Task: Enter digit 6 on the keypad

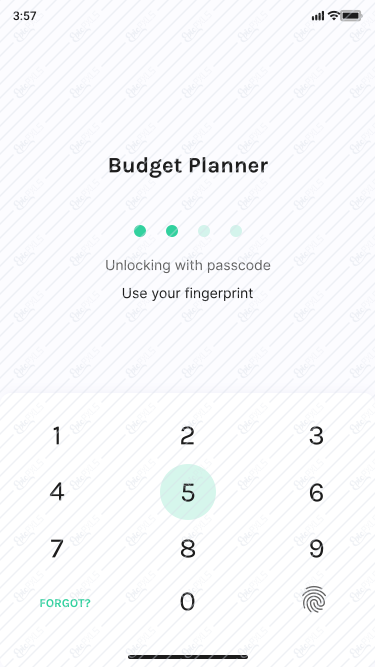Action: coord(316,492)
